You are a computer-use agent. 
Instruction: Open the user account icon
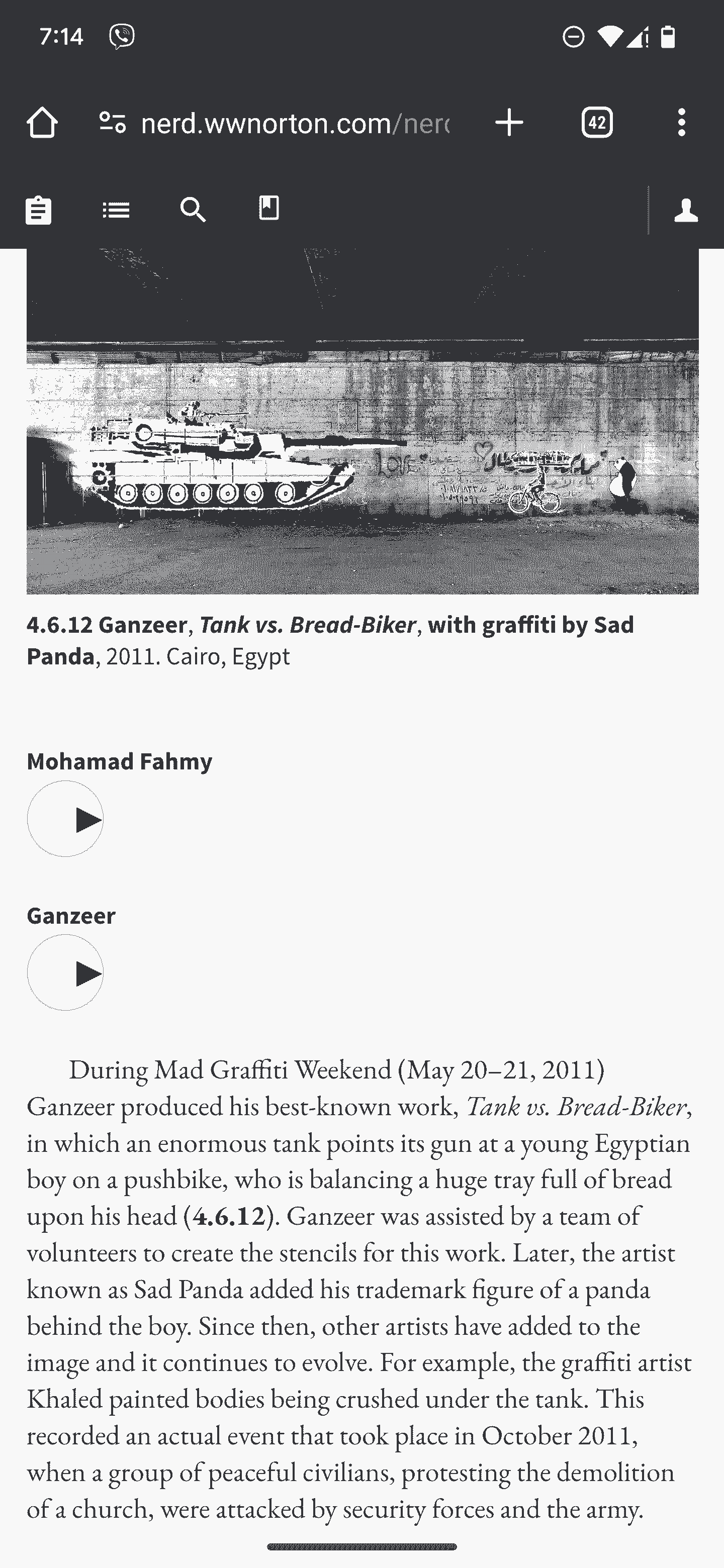(x=686, y=211)
